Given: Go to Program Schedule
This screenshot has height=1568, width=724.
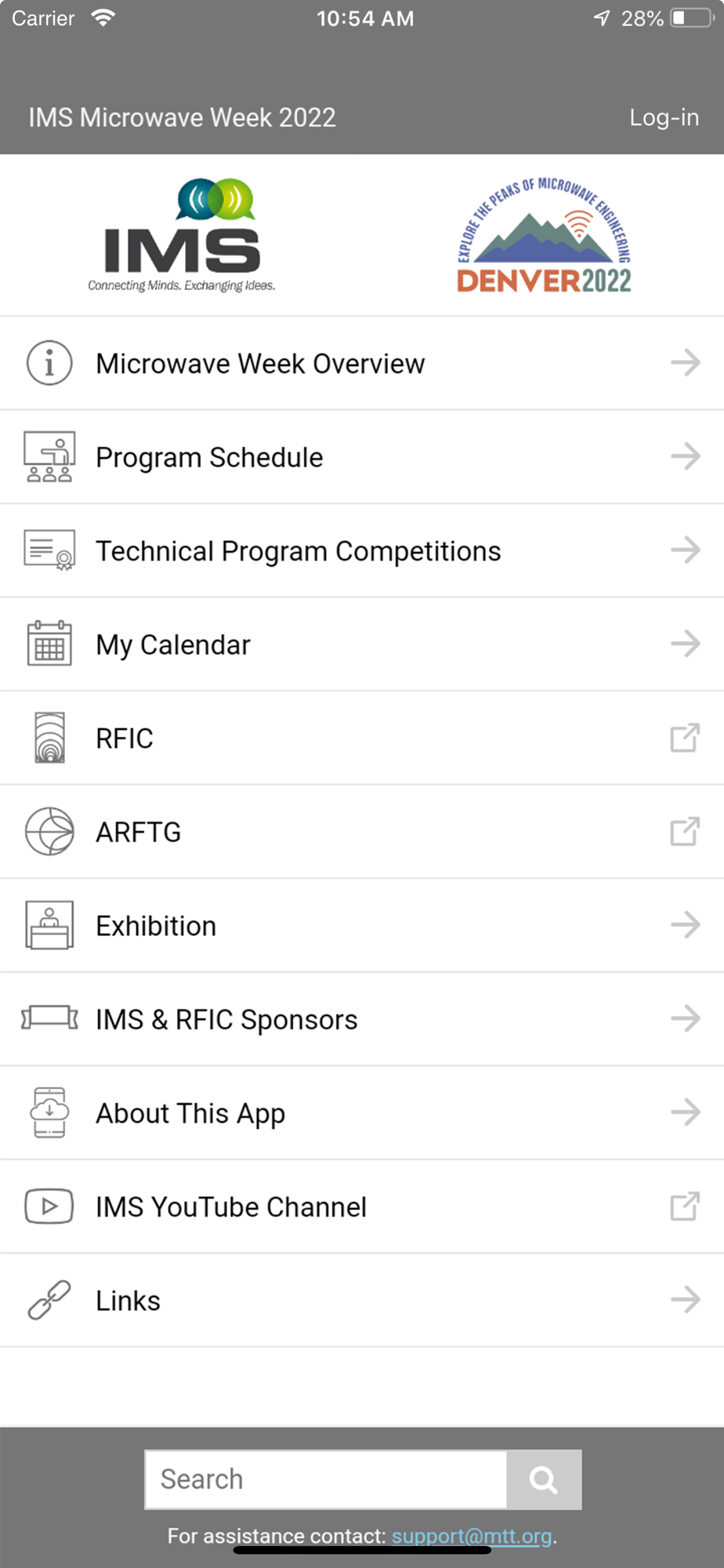Looking at the screenshot, I should (x=360, y=457).
